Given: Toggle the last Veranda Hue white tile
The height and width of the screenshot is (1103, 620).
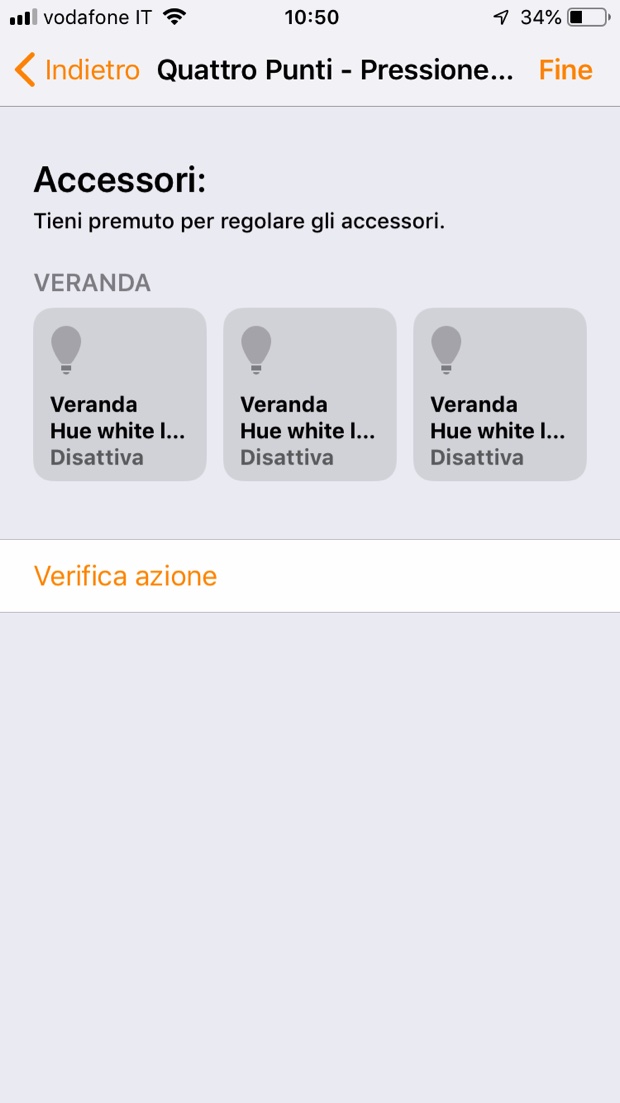Looking at the screenshot, I should (x=499, y=394).
